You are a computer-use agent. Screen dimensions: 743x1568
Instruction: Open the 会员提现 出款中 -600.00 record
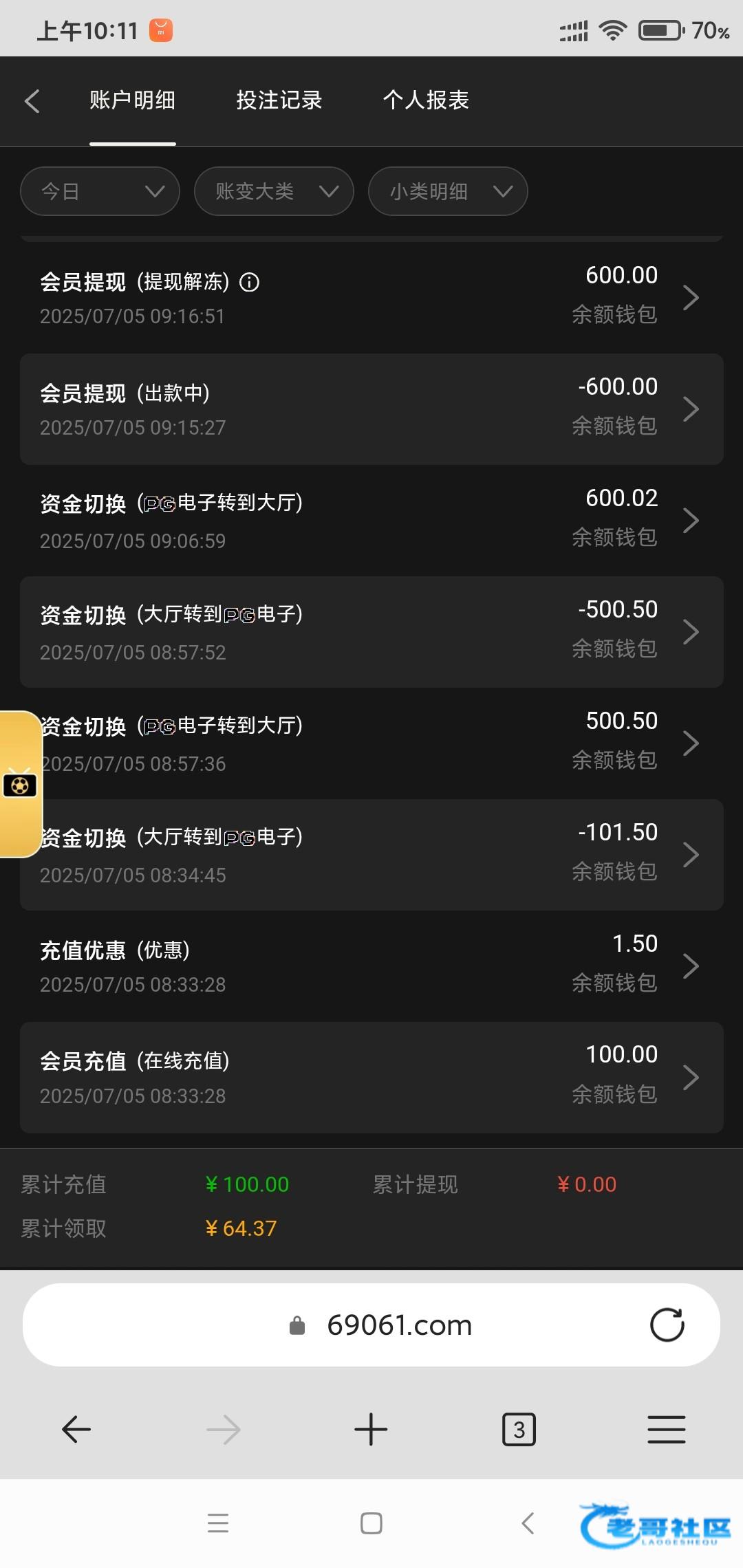(371, 409)
